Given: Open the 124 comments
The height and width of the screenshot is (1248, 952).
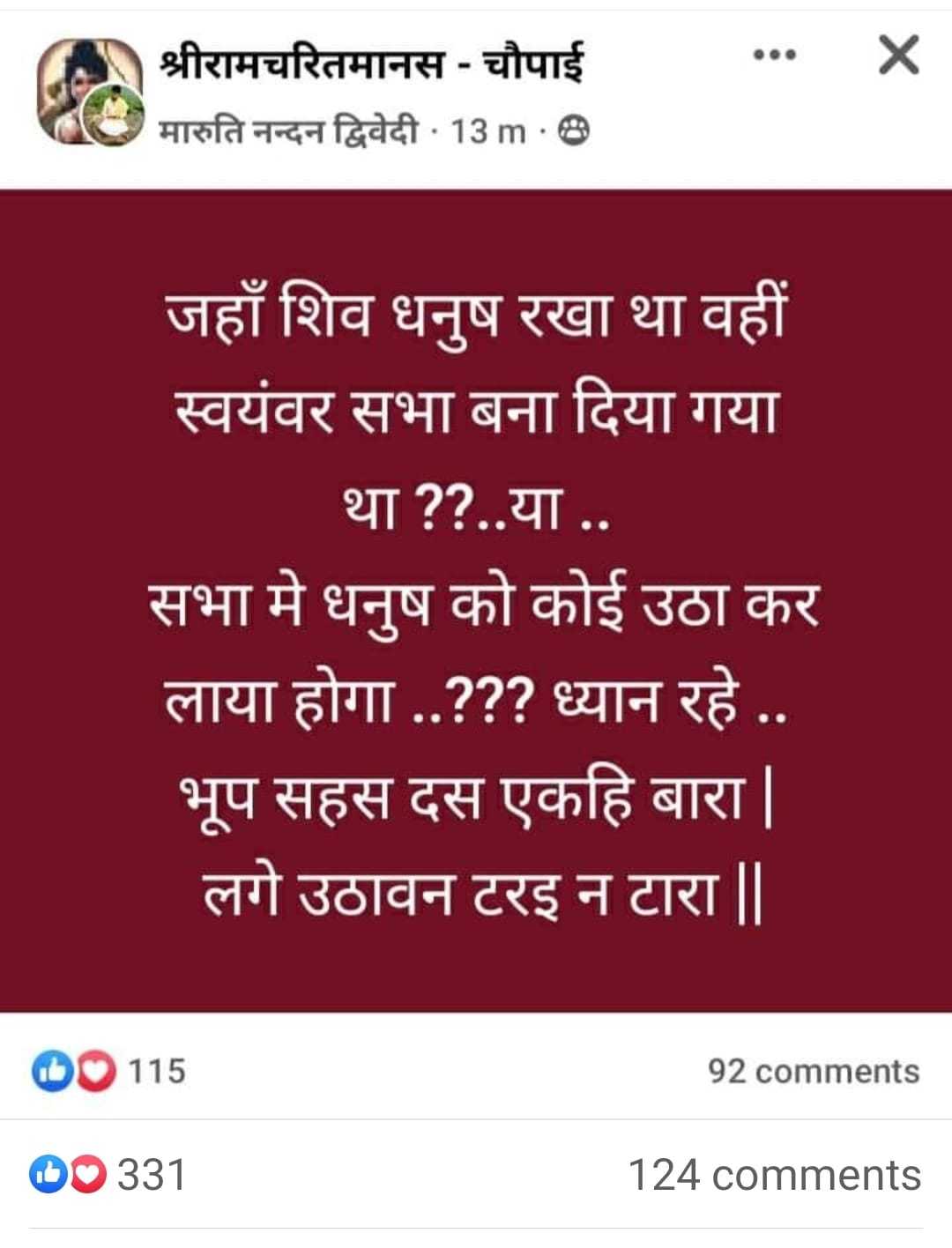Looking at the screenshot, I should pos(774,1175).
